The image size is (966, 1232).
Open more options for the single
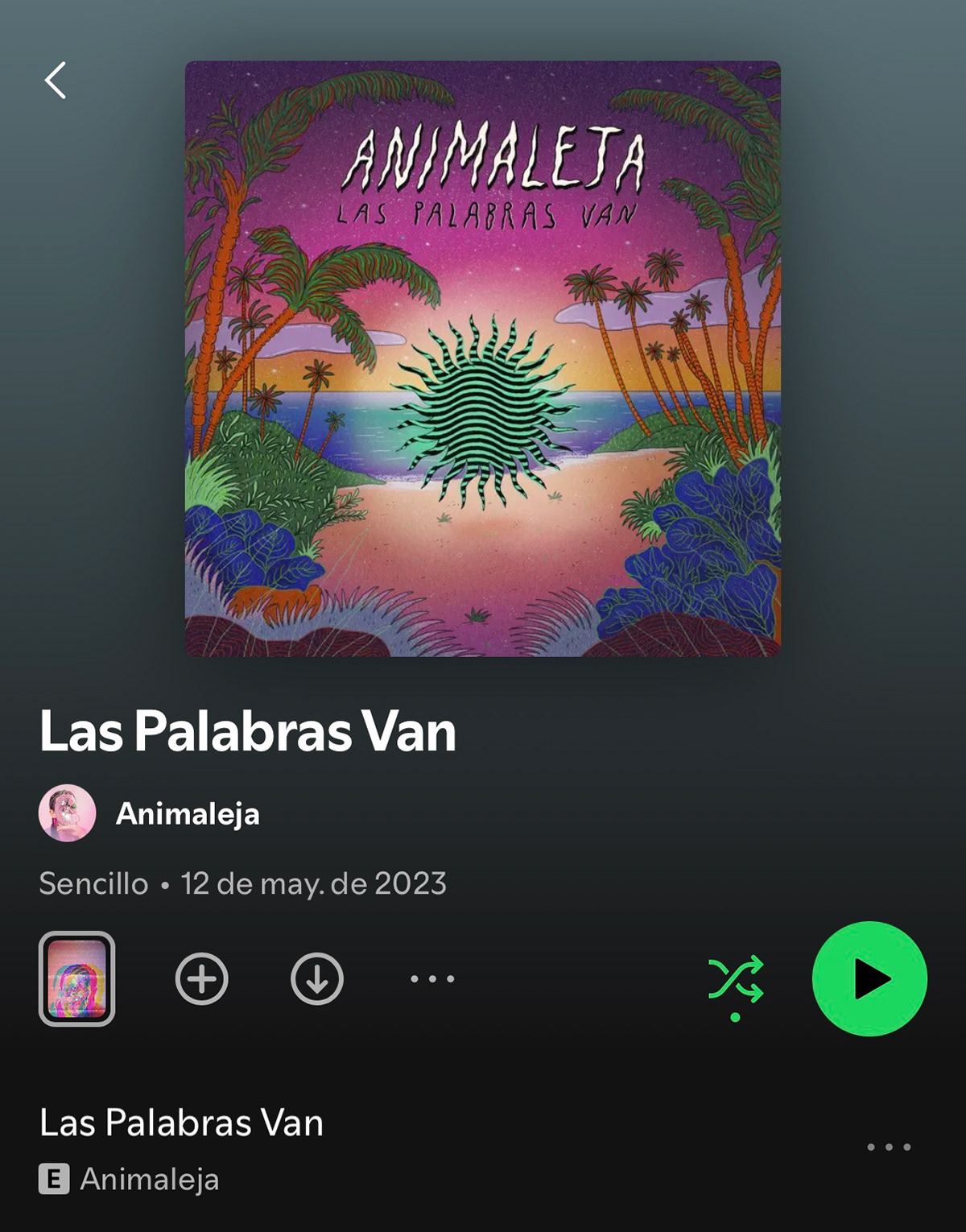(x=432, y=978)
